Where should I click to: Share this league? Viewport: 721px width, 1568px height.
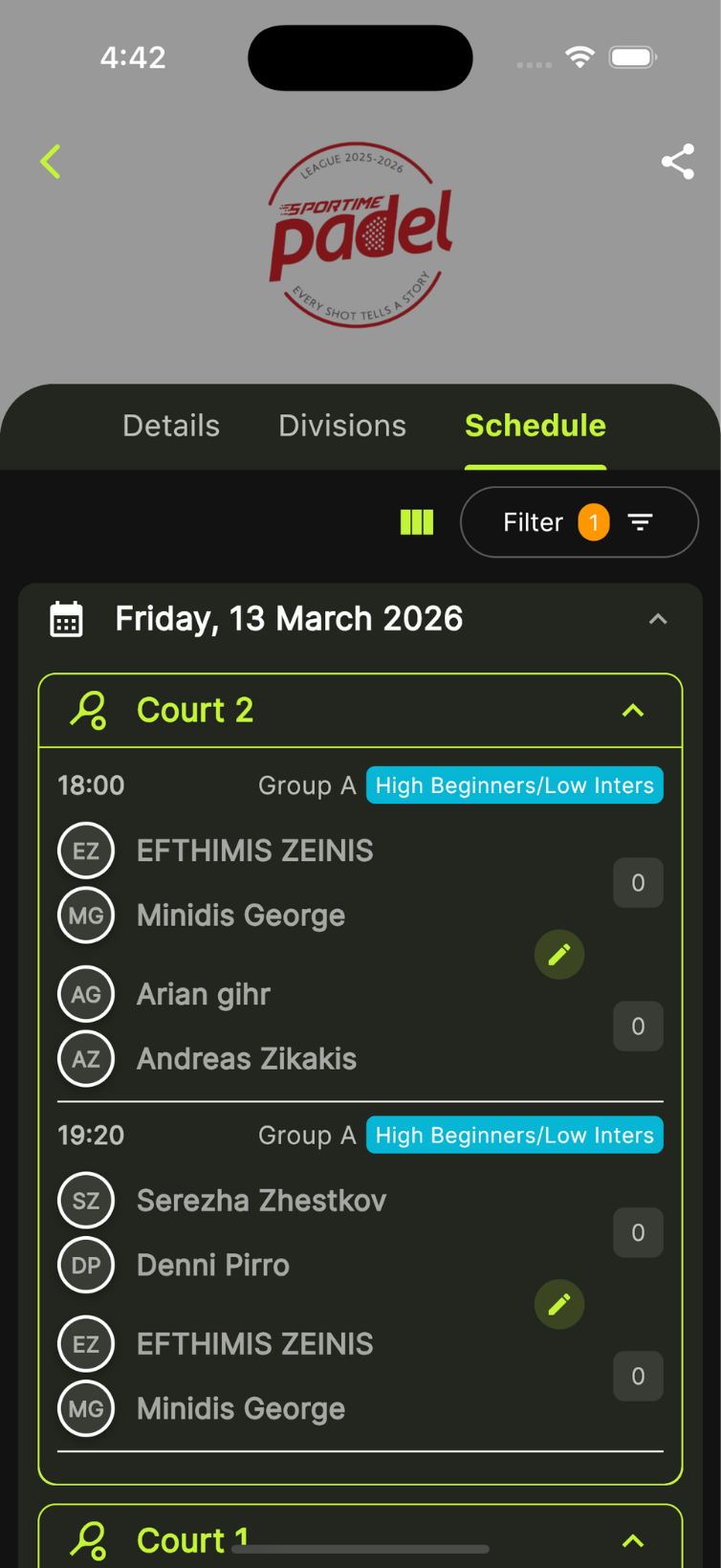pos(677,162)
